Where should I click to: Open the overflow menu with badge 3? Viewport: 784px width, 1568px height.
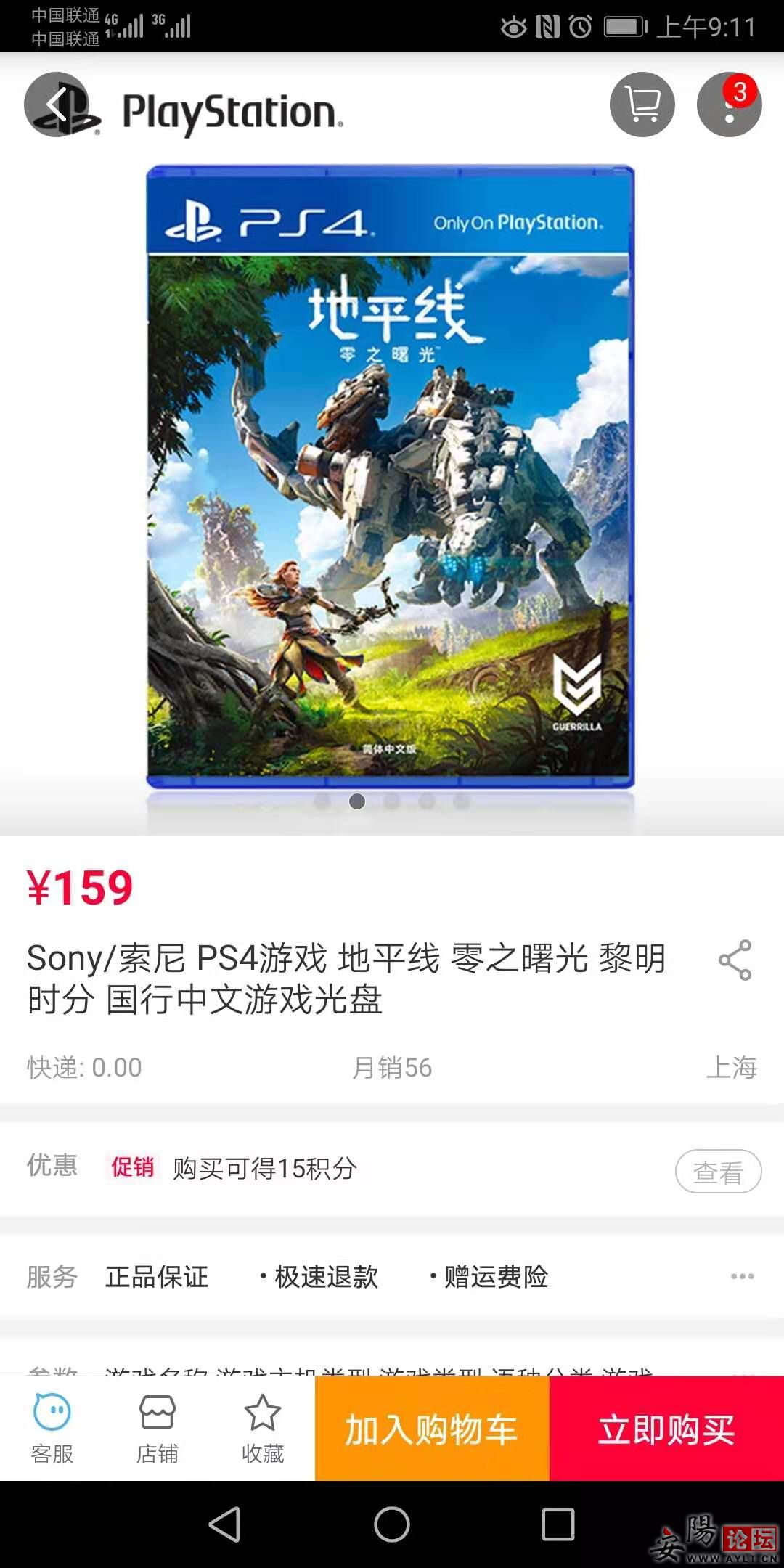729,105
